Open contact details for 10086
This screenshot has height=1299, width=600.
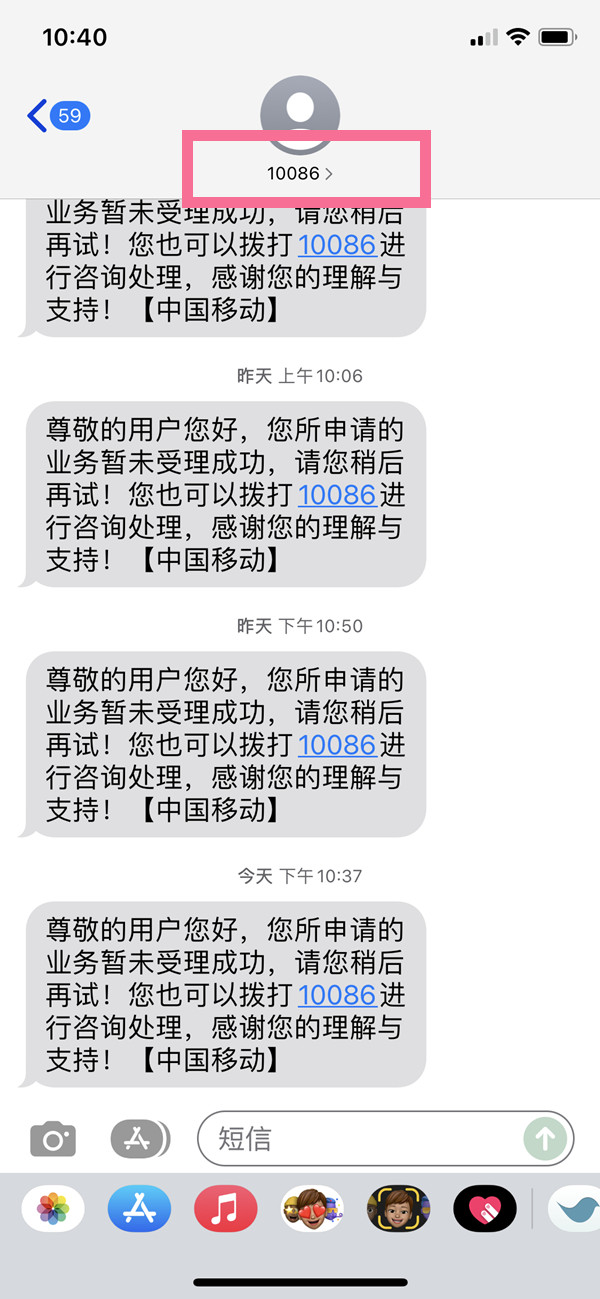(299, 173)
